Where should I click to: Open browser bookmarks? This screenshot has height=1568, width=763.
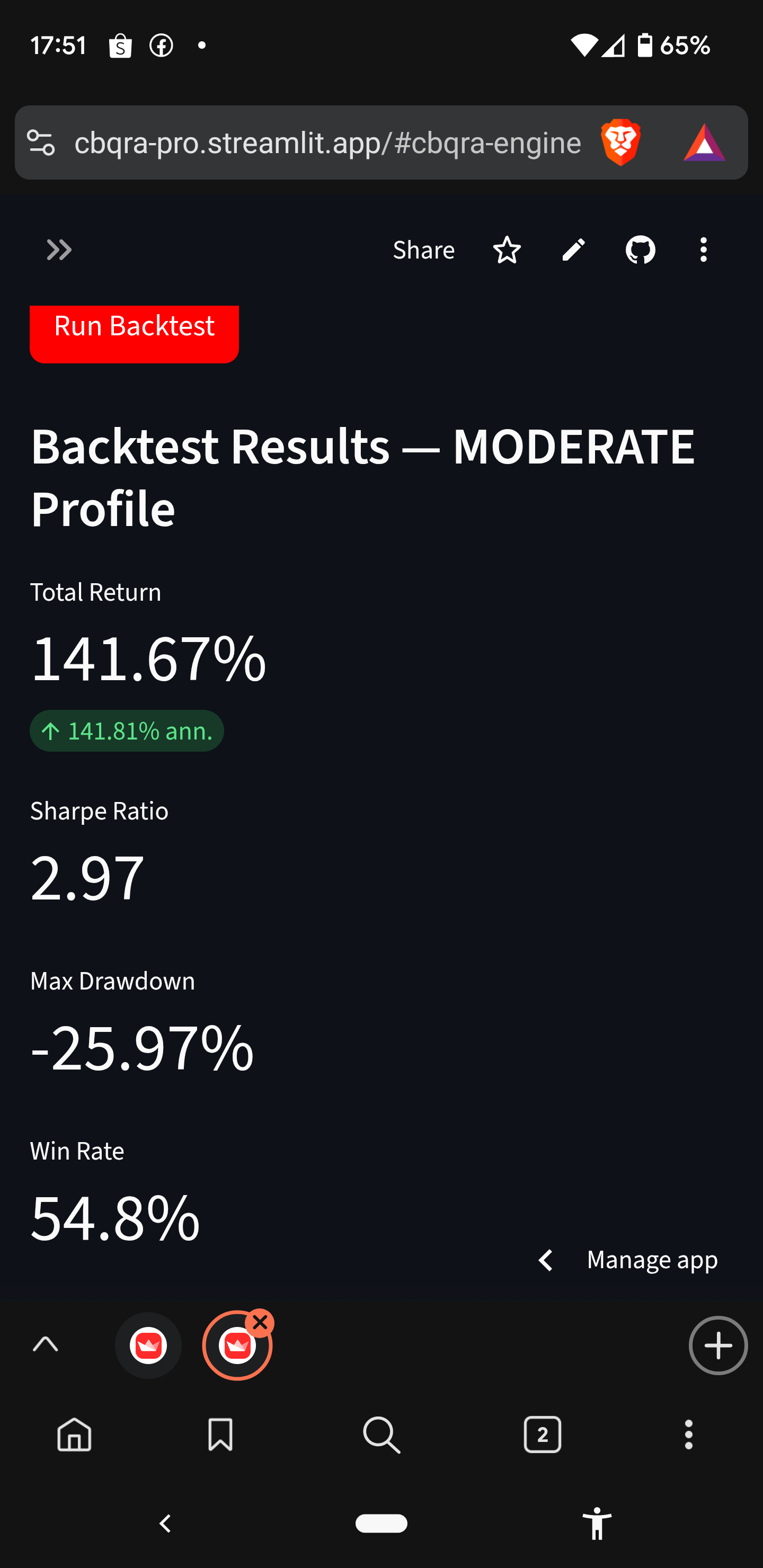pos(220,1435)
